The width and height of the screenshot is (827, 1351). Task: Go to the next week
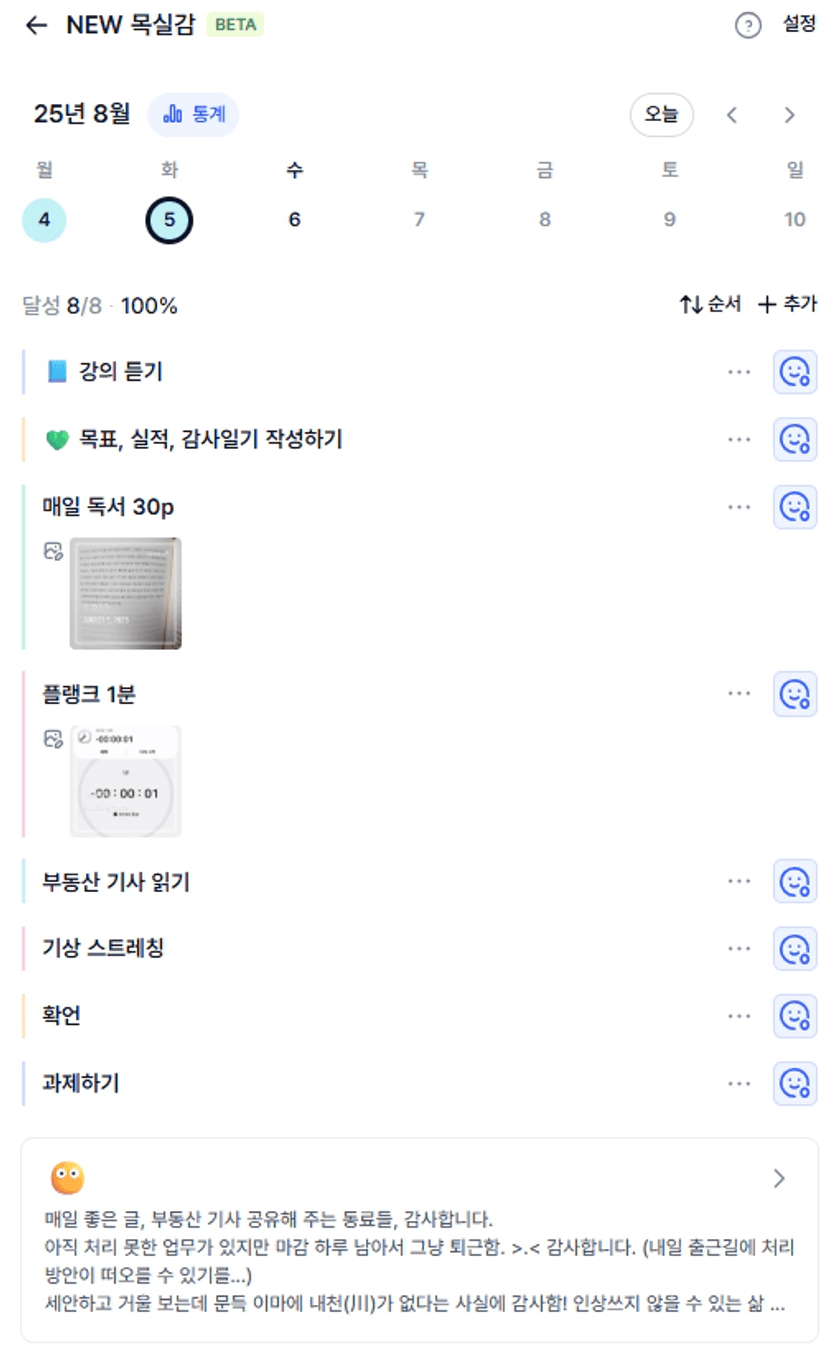pyautogui.click(x=789, y=115)
